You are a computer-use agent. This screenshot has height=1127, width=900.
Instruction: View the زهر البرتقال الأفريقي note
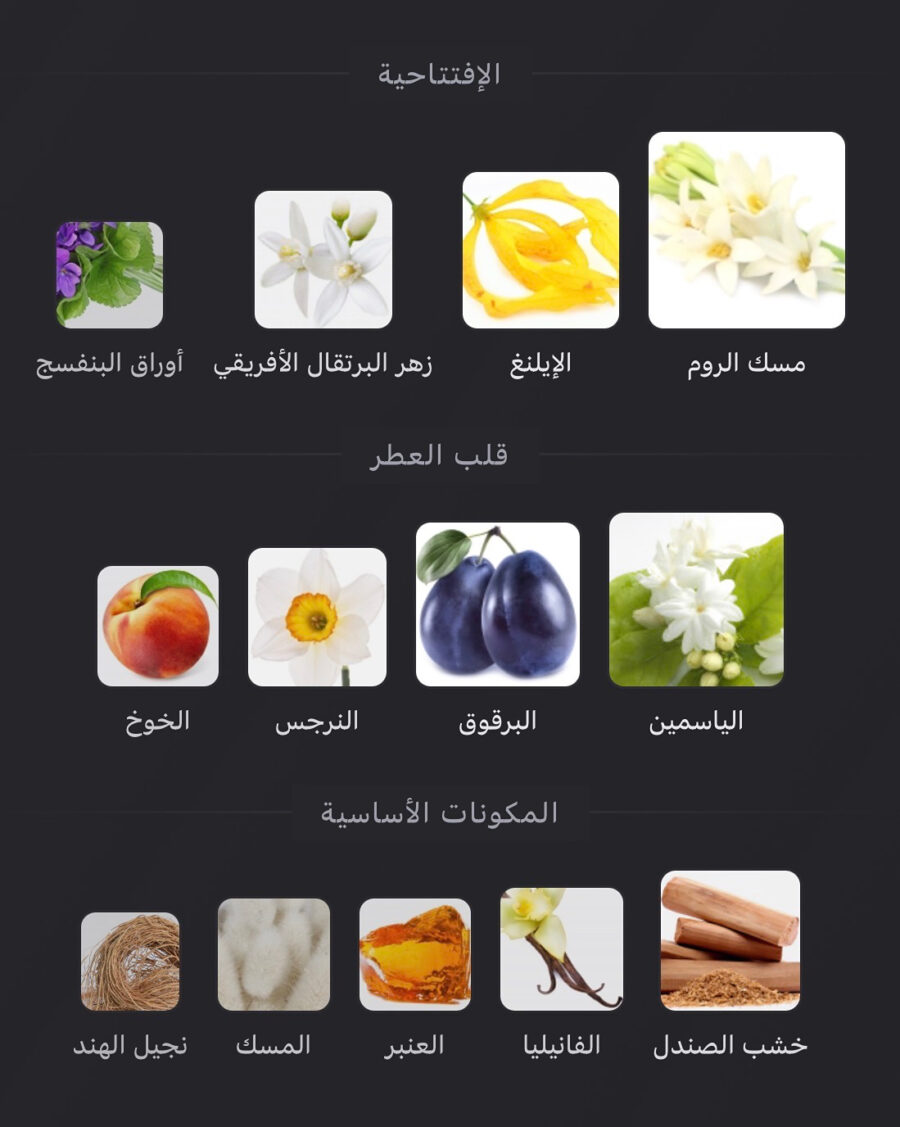click(323, 260)
